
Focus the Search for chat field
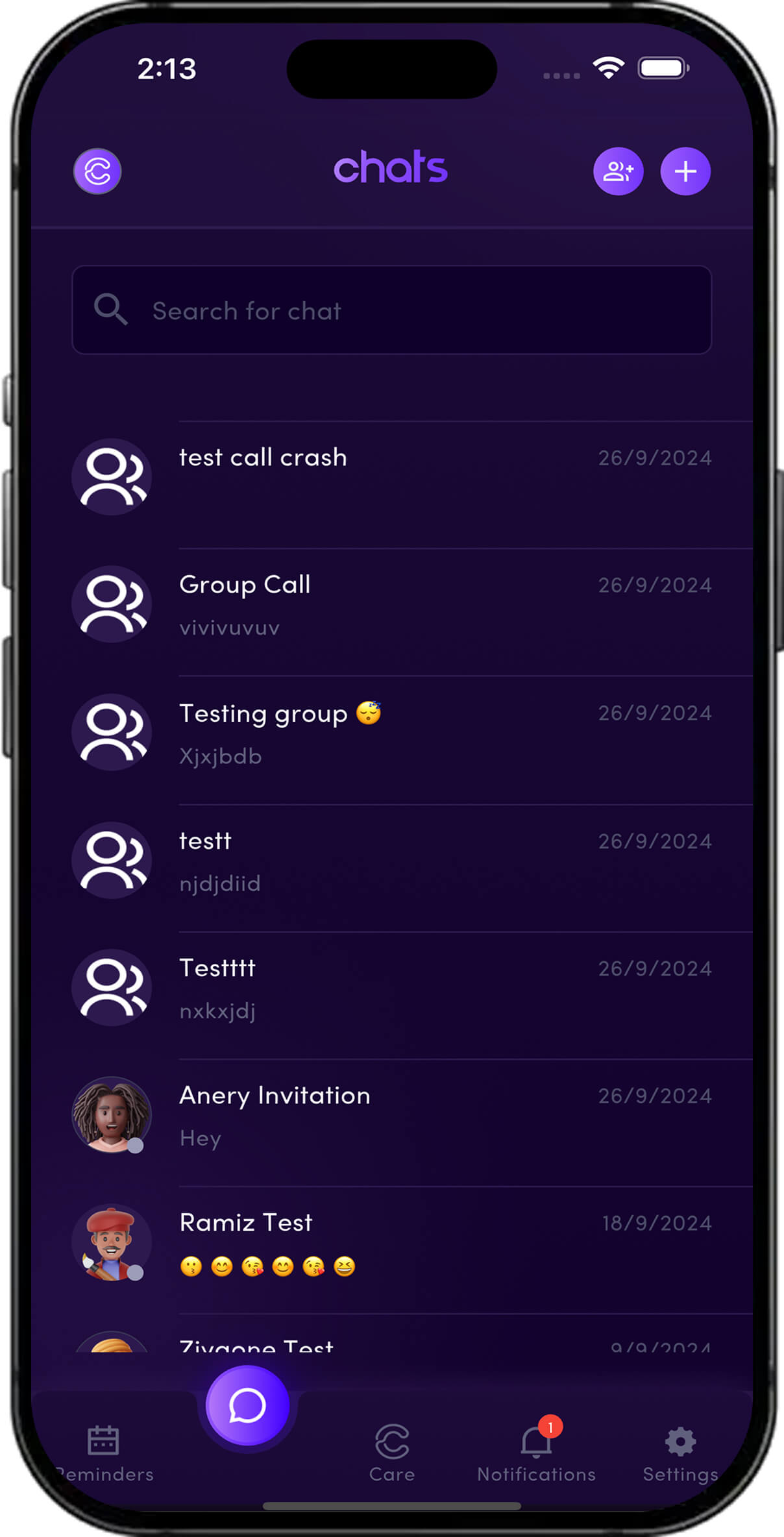pyautogui.click(x=392, y=310)
